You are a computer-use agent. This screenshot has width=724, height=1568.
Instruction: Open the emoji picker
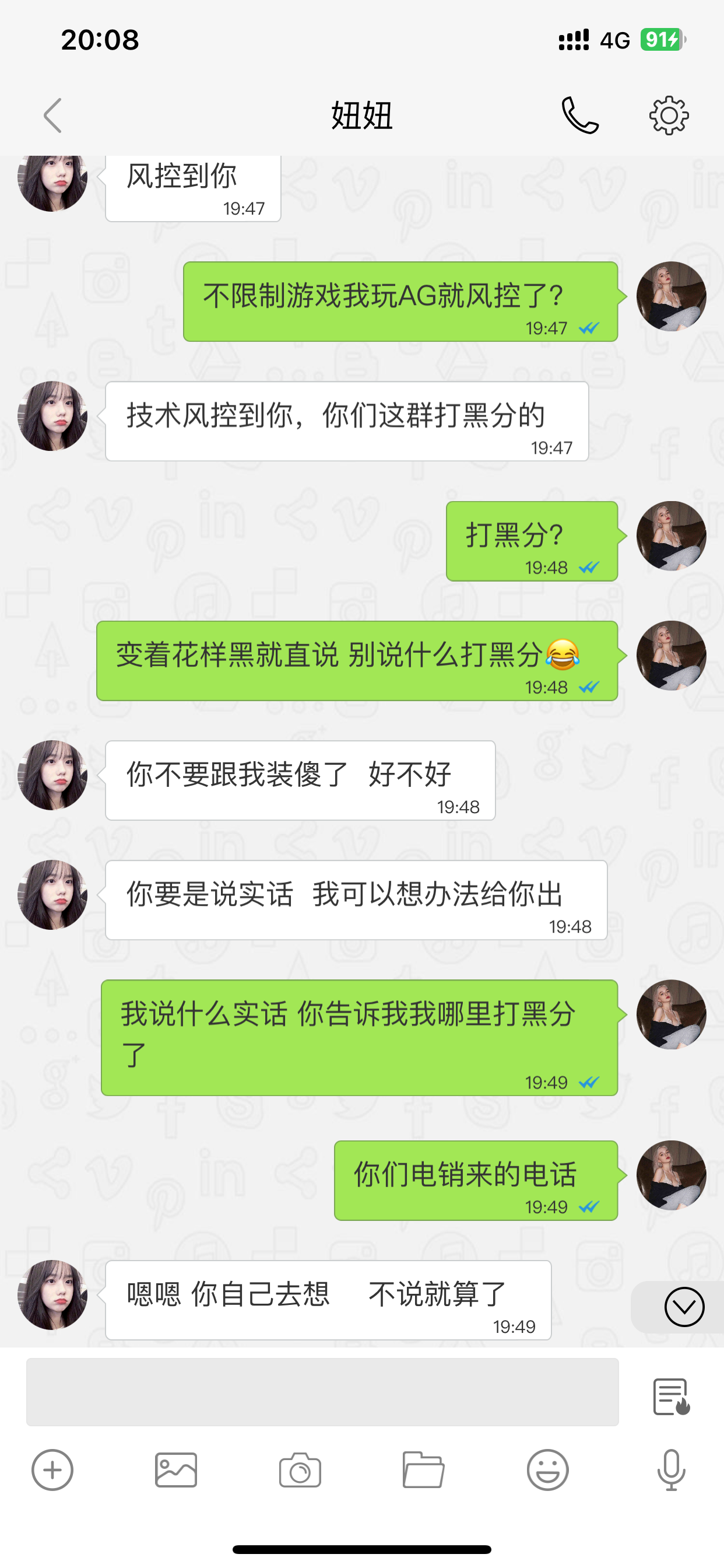(547, 1470)
